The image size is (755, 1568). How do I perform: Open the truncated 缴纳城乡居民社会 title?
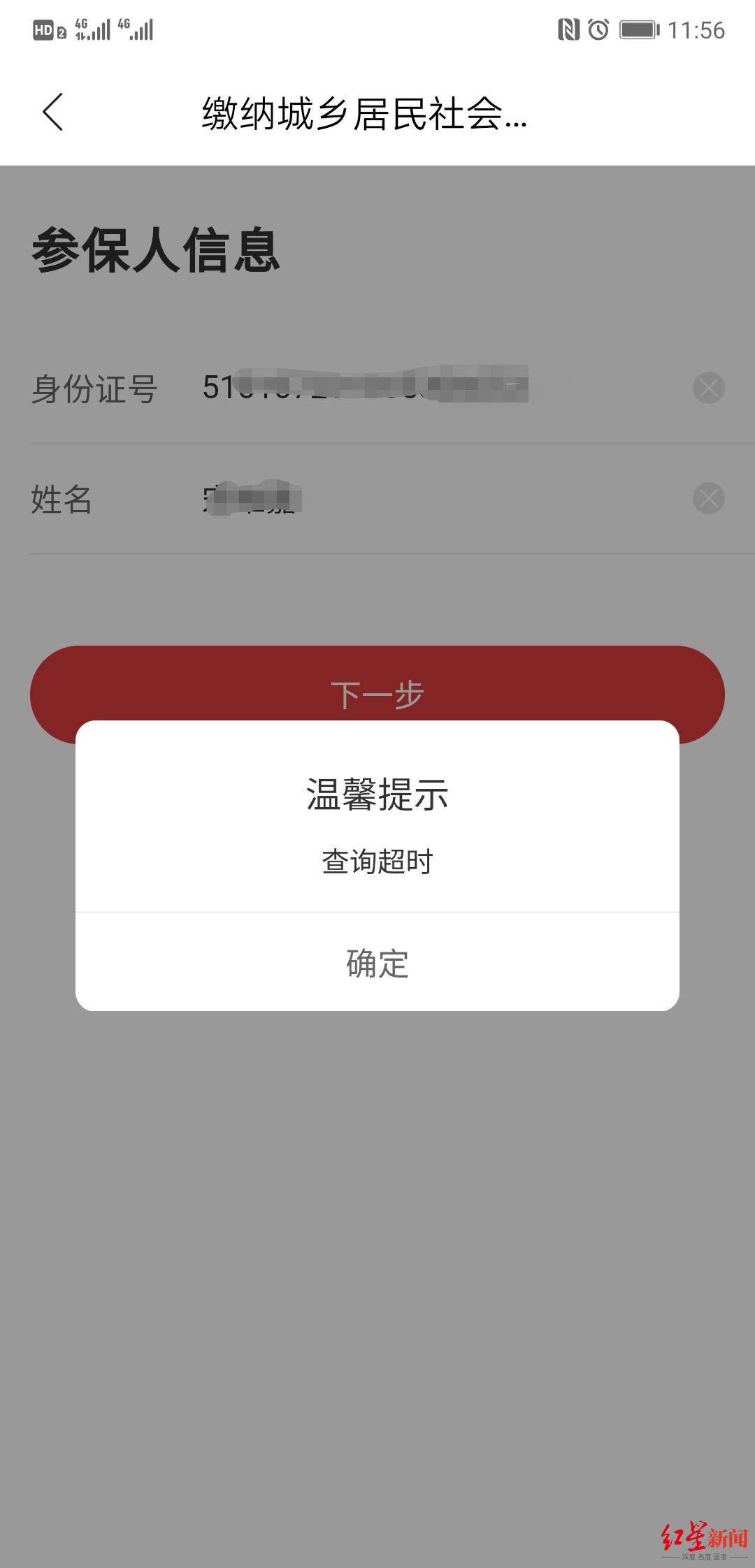(364, 114)
